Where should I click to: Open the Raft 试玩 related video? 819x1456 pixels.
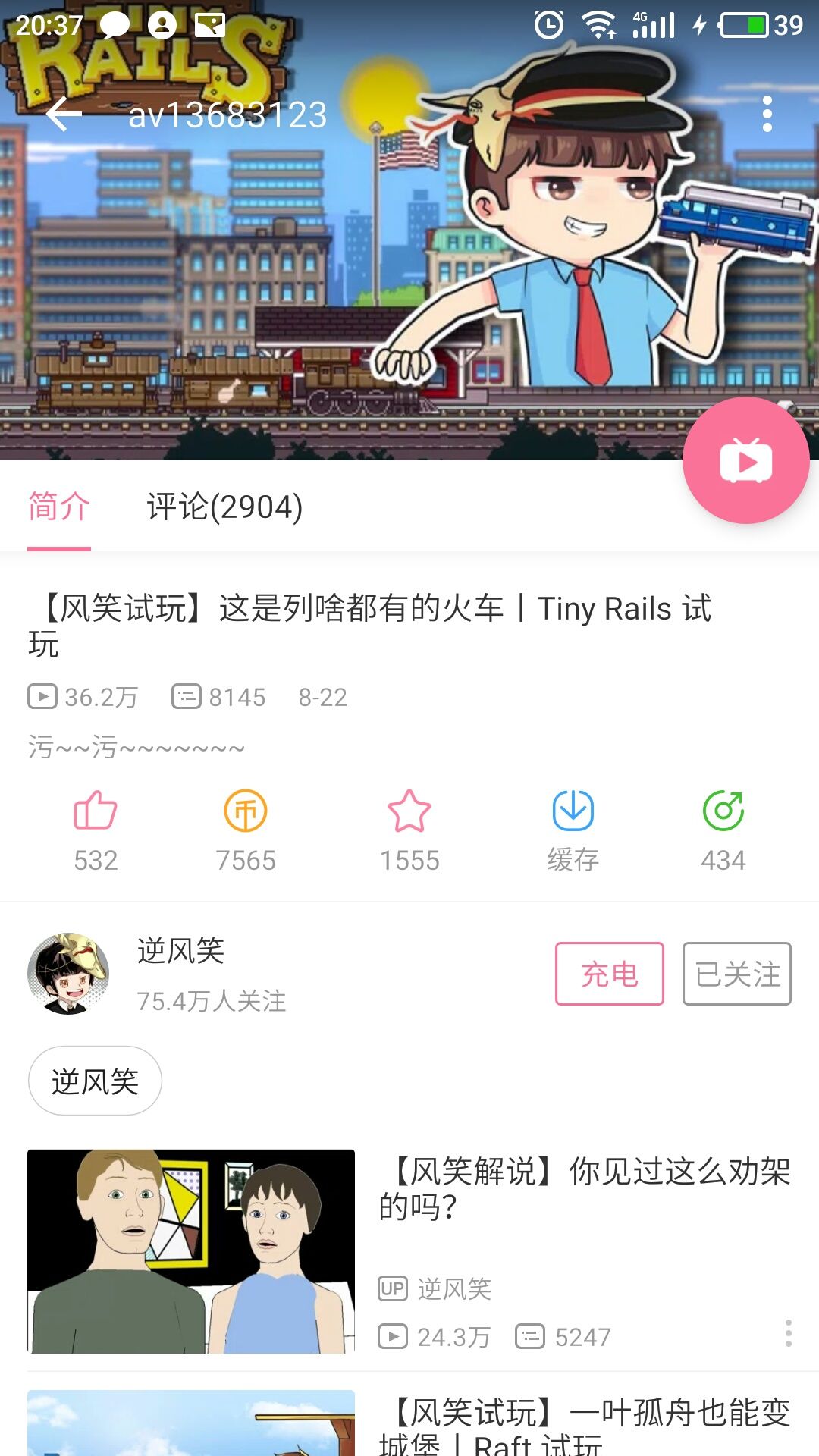409,1423
